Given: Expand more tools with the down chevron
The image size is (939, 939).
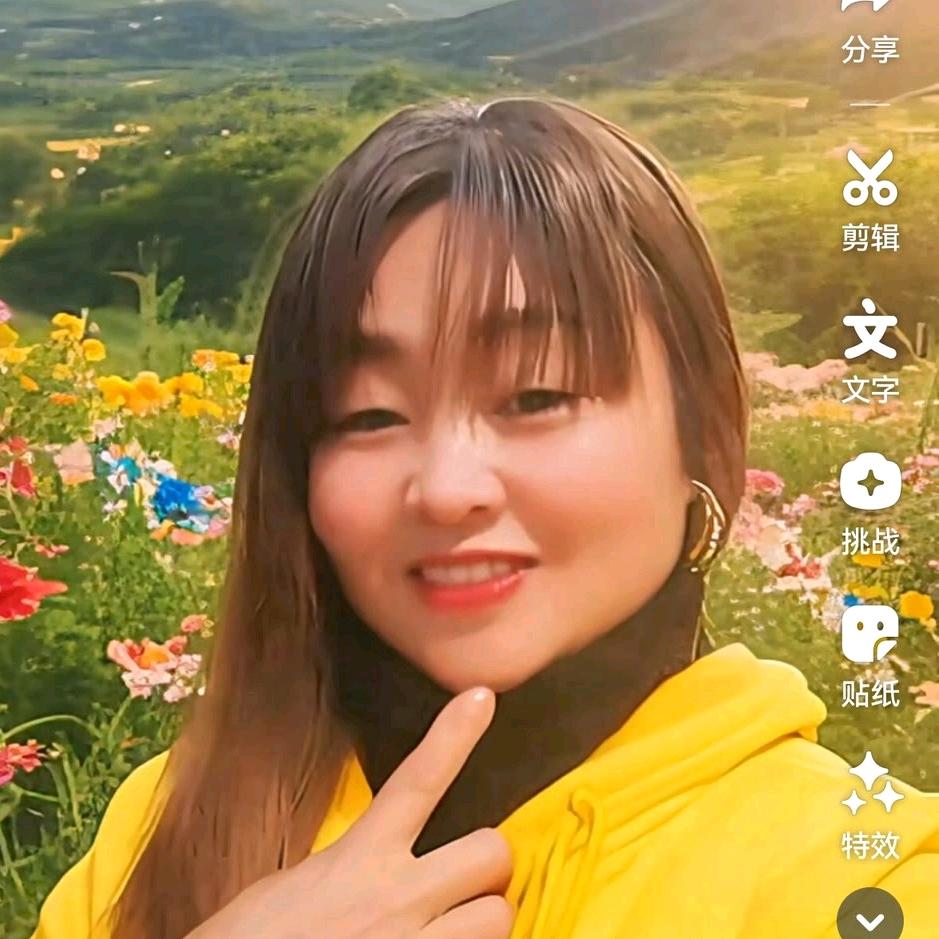Looking at the screenshot, I should coord(870,918).
